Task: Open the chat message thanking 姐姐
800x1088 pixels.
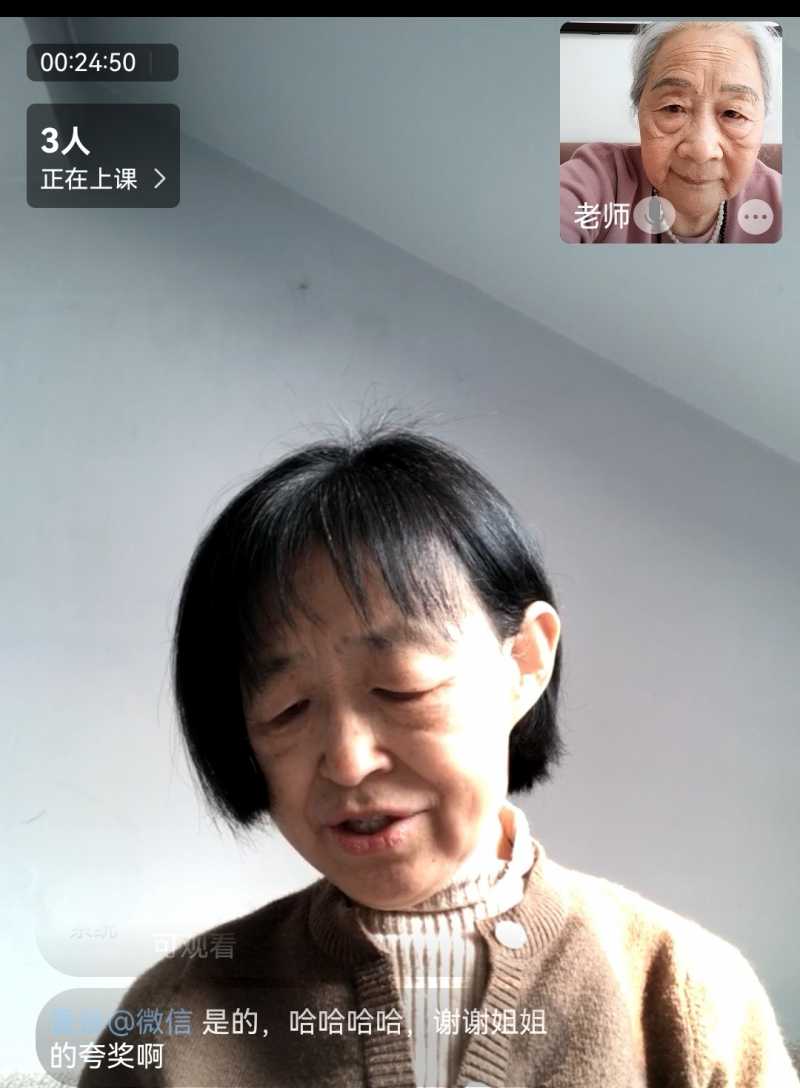Action: pyautogui.click(x=300, y=1038)
